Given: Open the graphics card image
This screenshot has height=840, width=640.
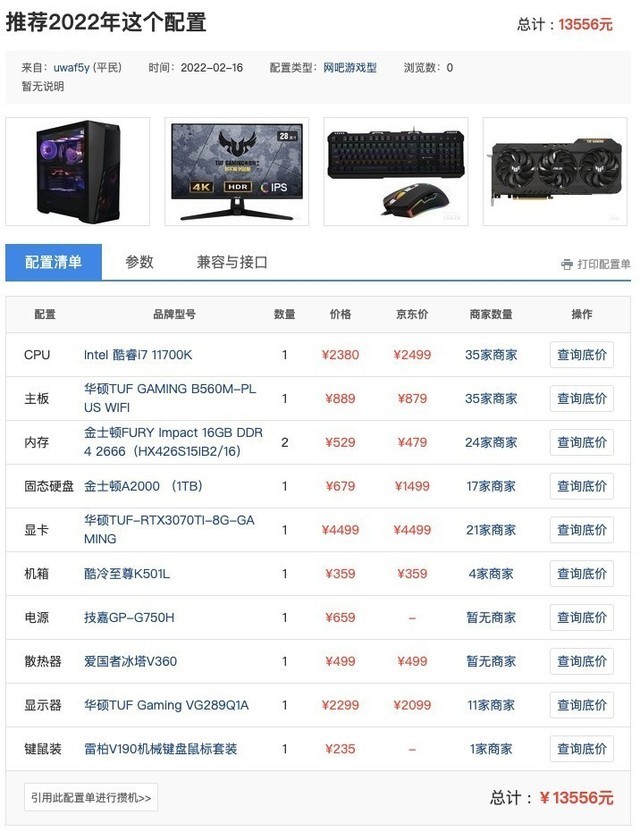Looking at the screenshot, I should 556,171.
